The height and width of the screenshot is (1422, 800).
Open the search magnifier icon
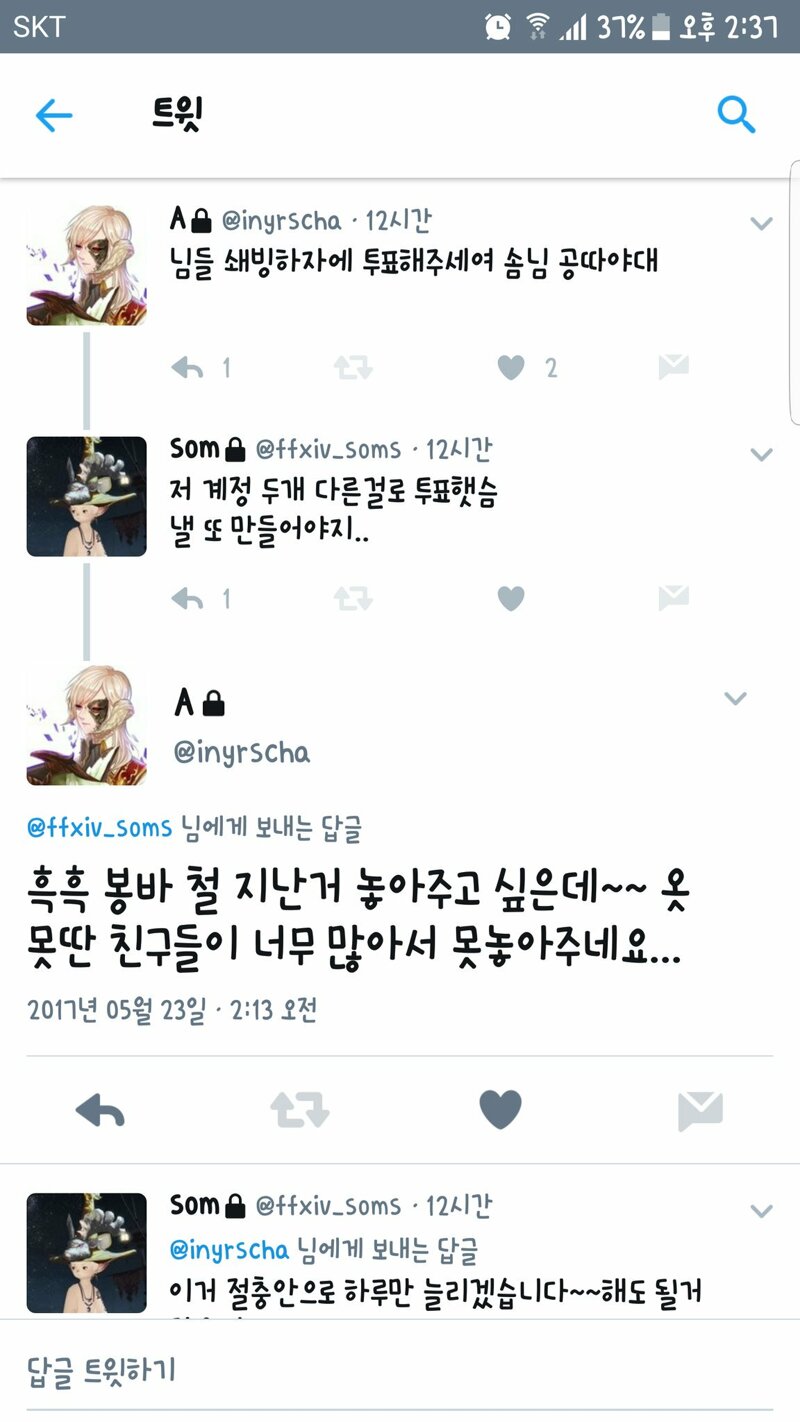click(737, 116)
